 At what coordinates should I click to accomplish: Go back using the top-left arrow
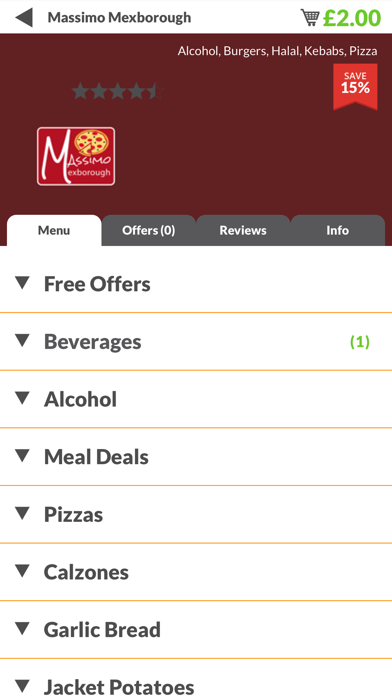[24, 17]
